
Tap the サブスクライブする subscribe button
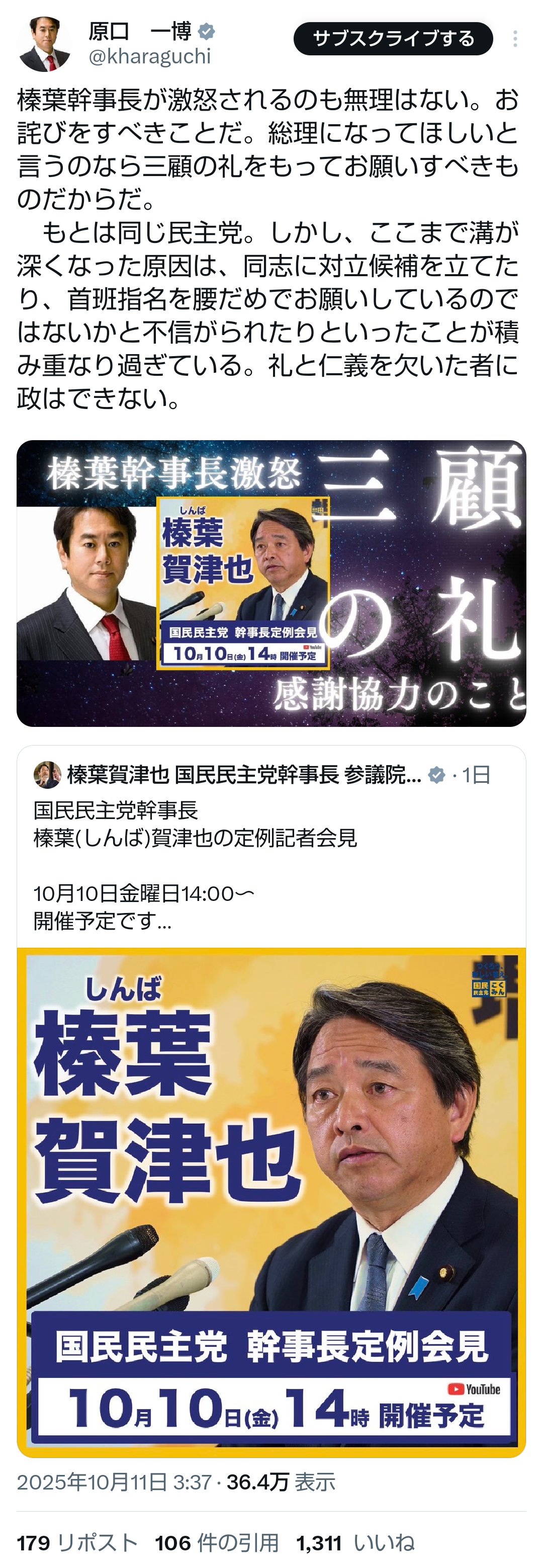[393, 39]
